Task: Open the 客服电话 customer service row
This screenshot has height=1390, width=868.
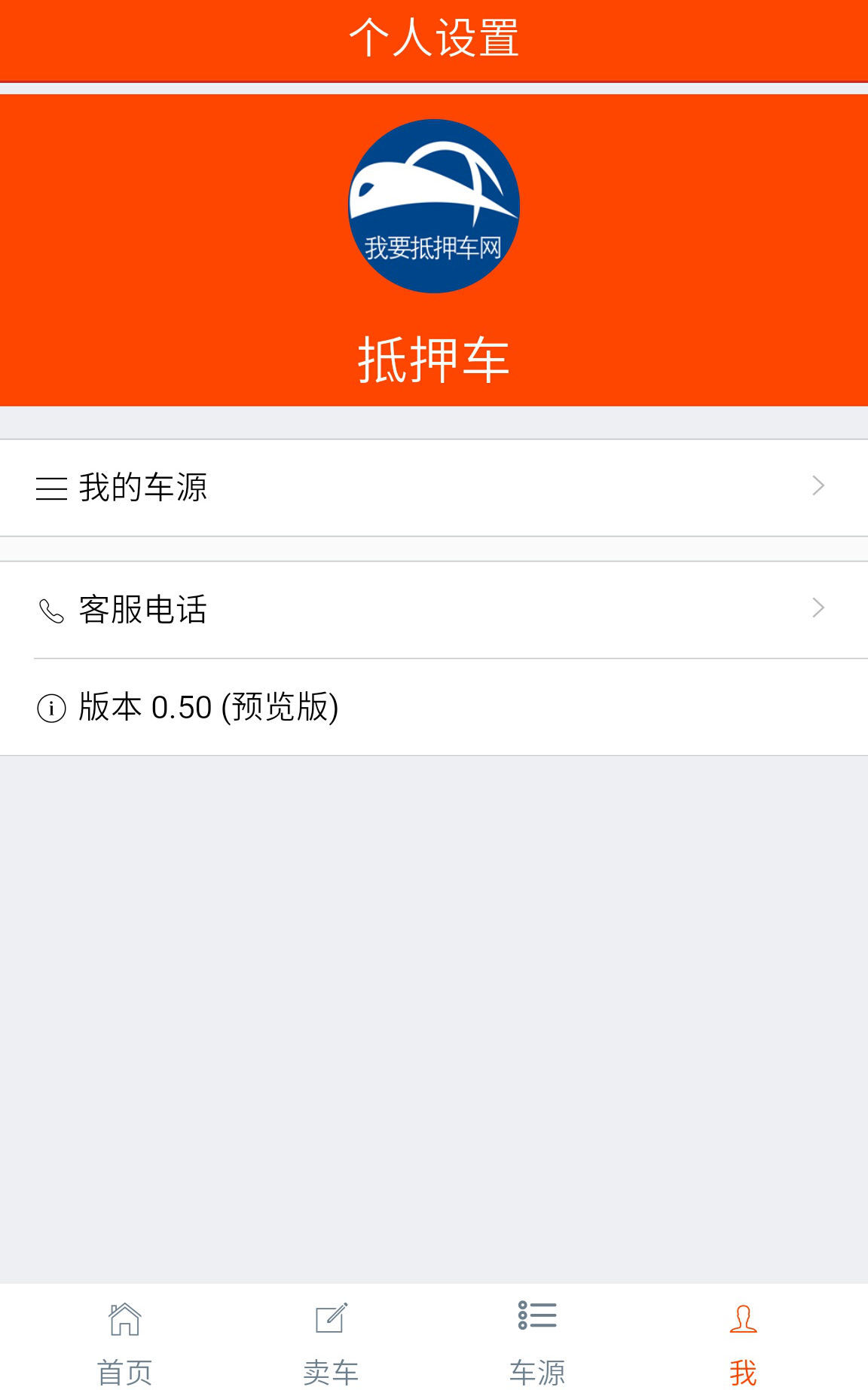Action: 434,610
